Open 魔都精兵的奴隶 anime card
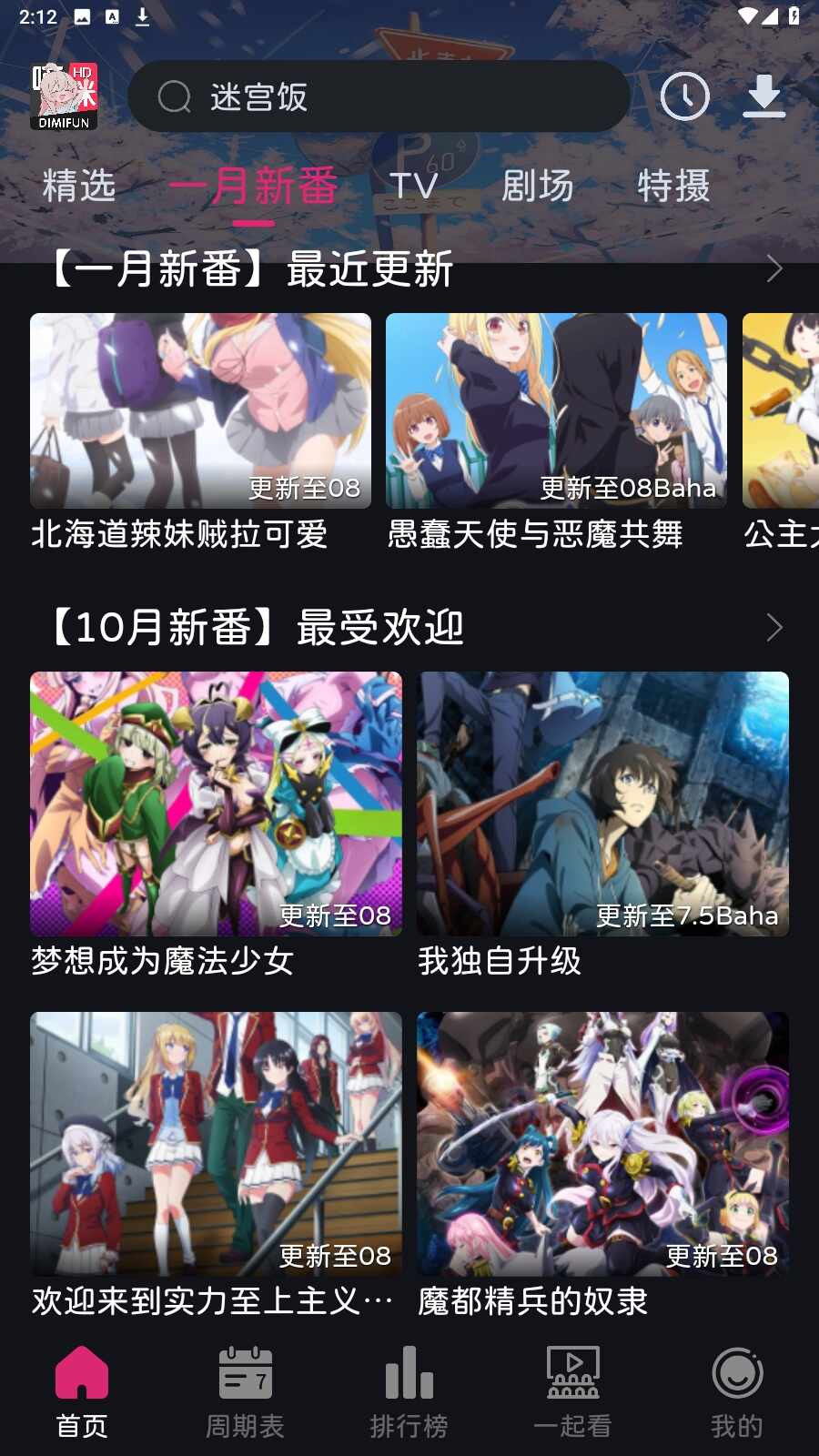The height and width of the screenshot is (1456, 819). pos(602,1166)
